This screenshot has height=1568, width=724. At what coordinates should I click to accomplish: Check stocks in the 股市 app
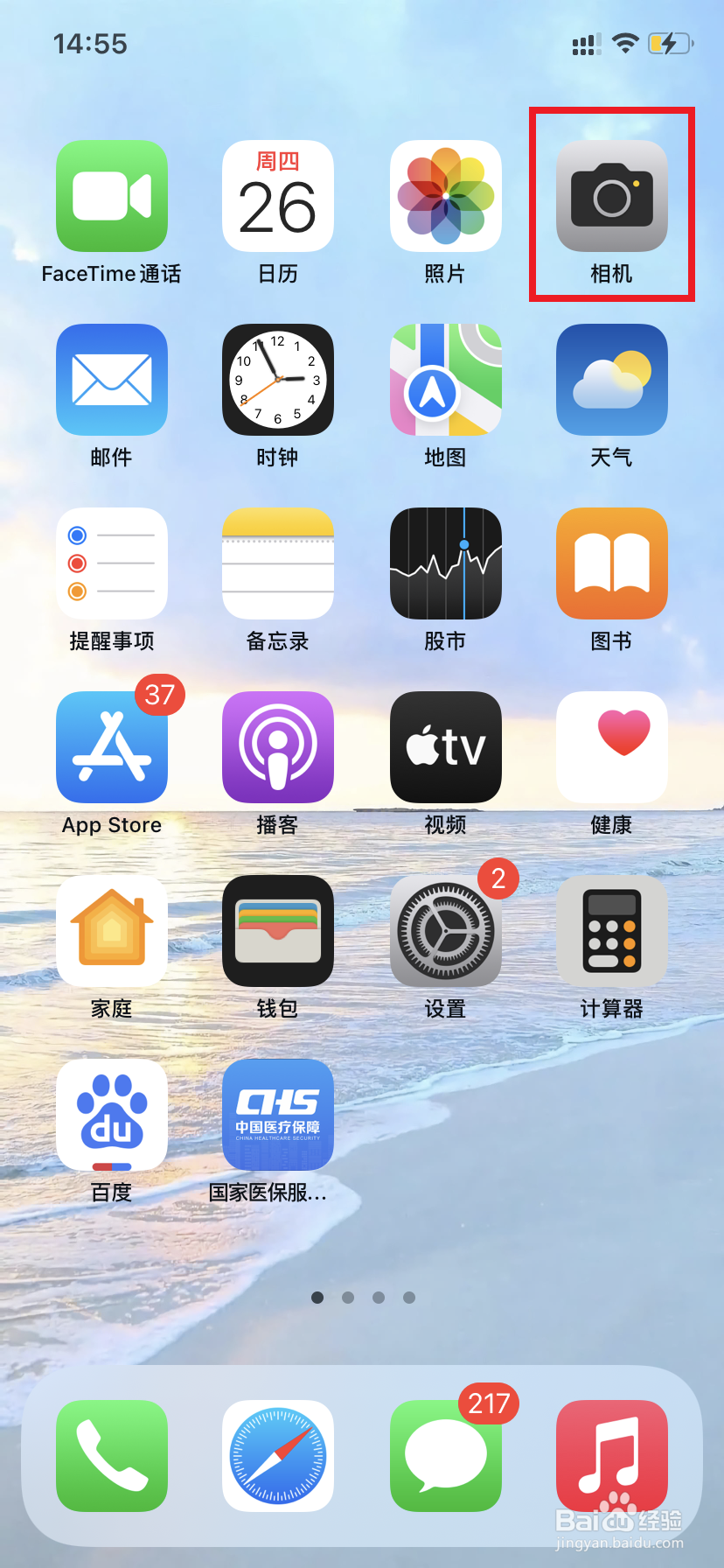(x=445, y=563)
